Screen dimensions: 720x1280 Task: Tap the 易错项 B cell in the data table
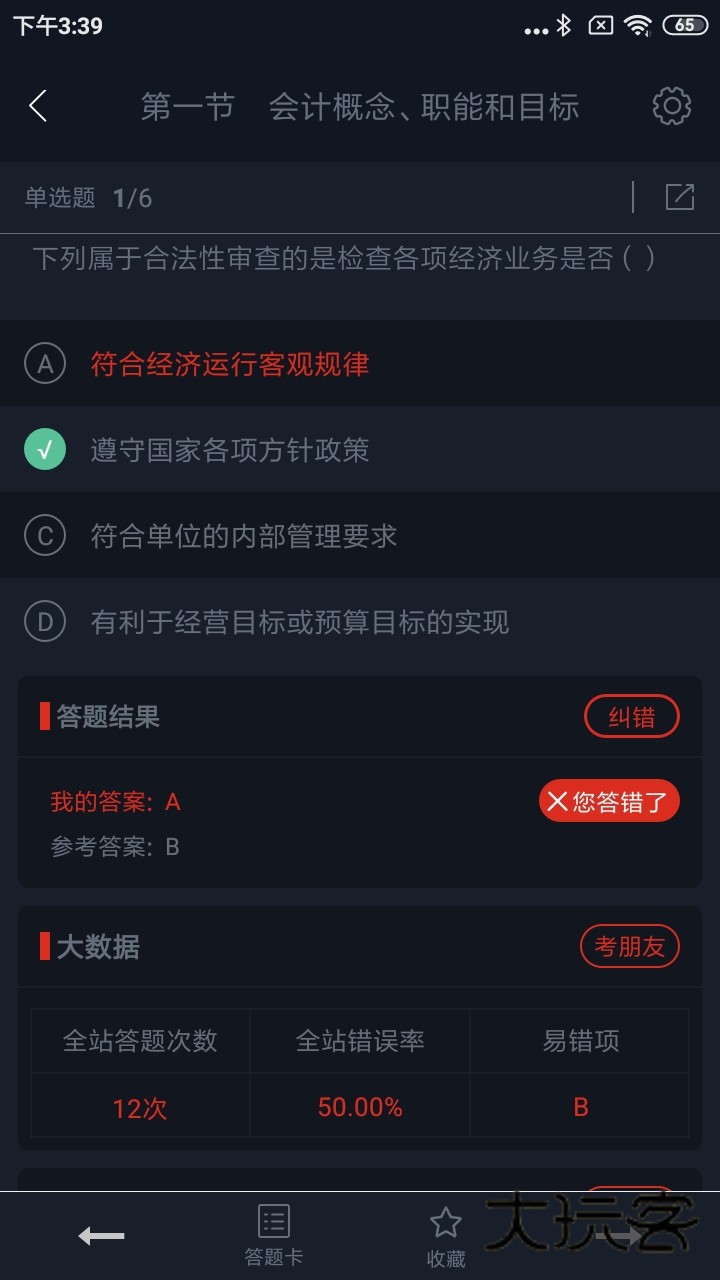(580, 1107)
